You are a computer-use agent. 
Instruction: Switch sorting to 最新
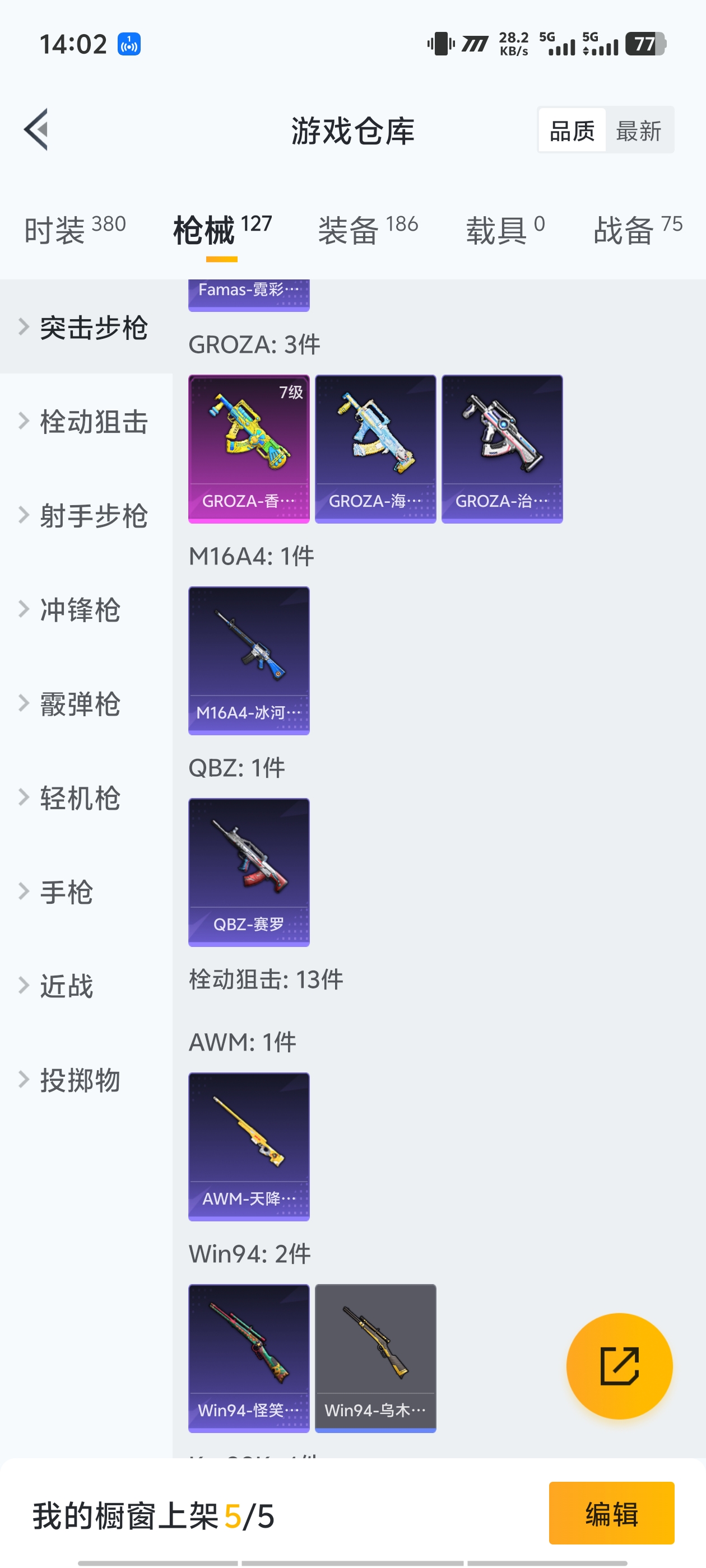640,130
